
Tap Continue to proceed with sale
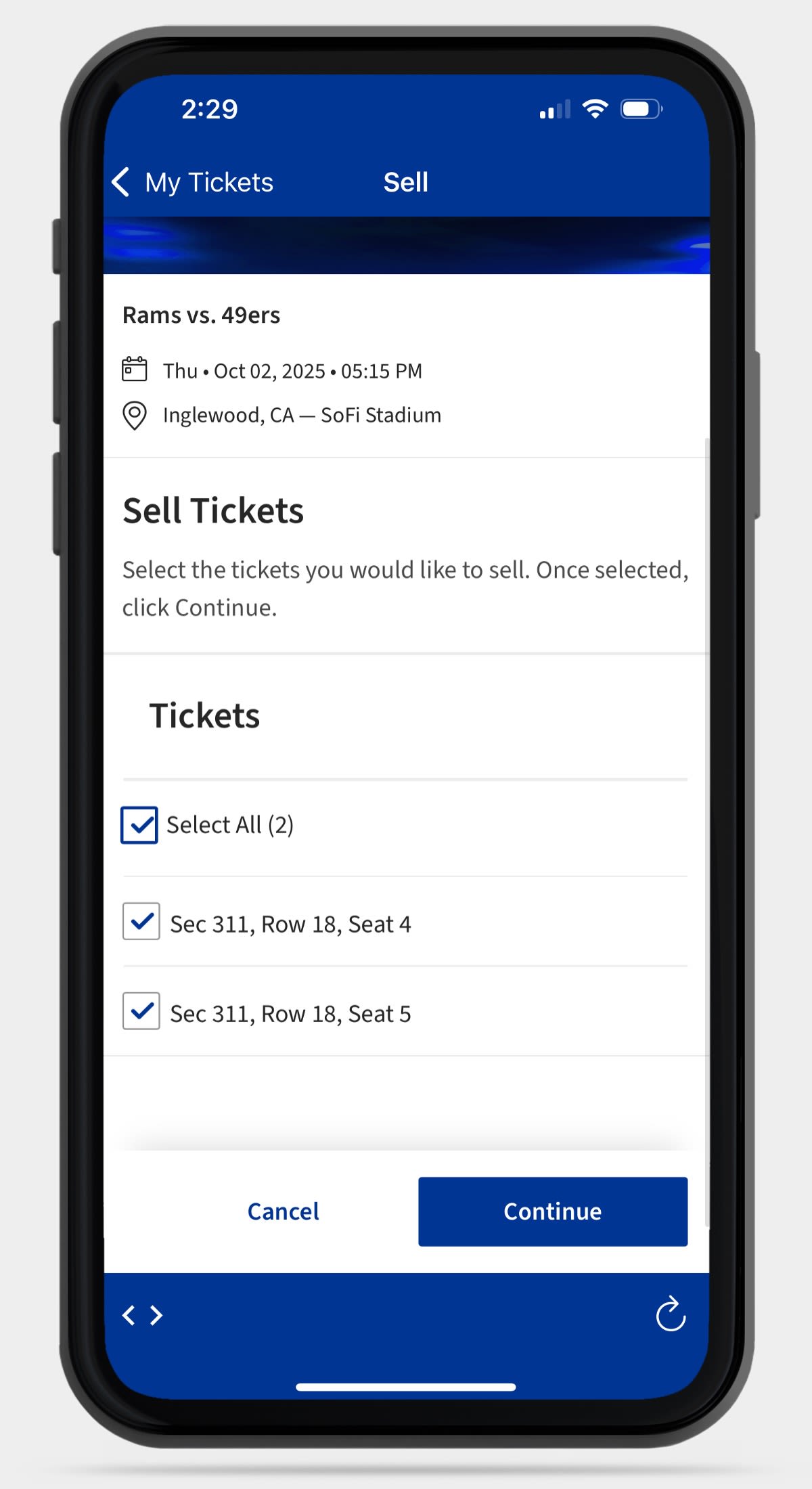pos(552,1212)
